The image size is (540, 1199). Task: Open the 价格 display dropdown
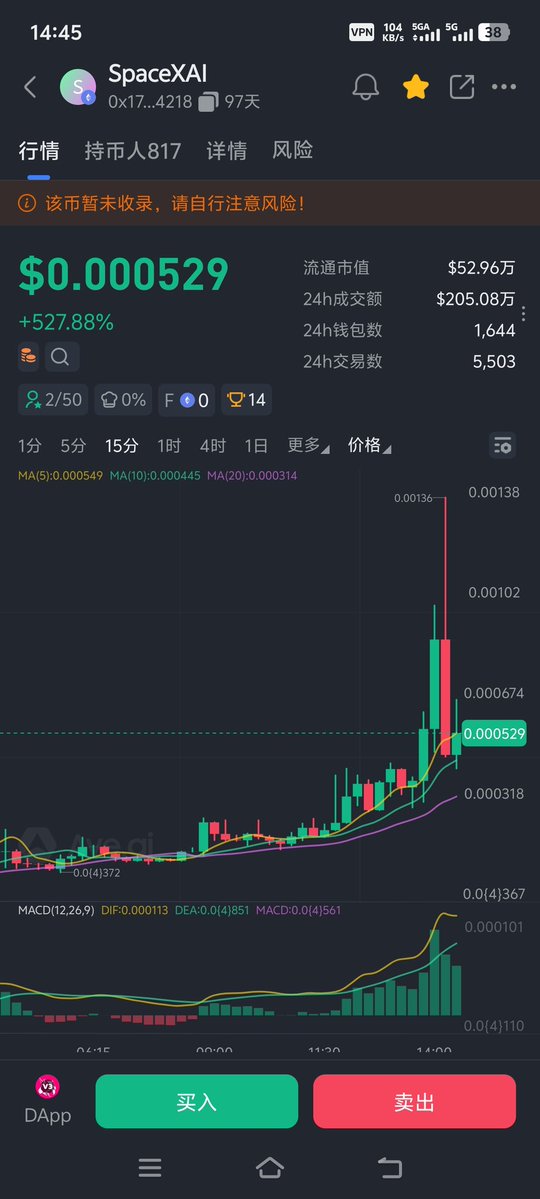pyautogui.click(x=369, y=445)
